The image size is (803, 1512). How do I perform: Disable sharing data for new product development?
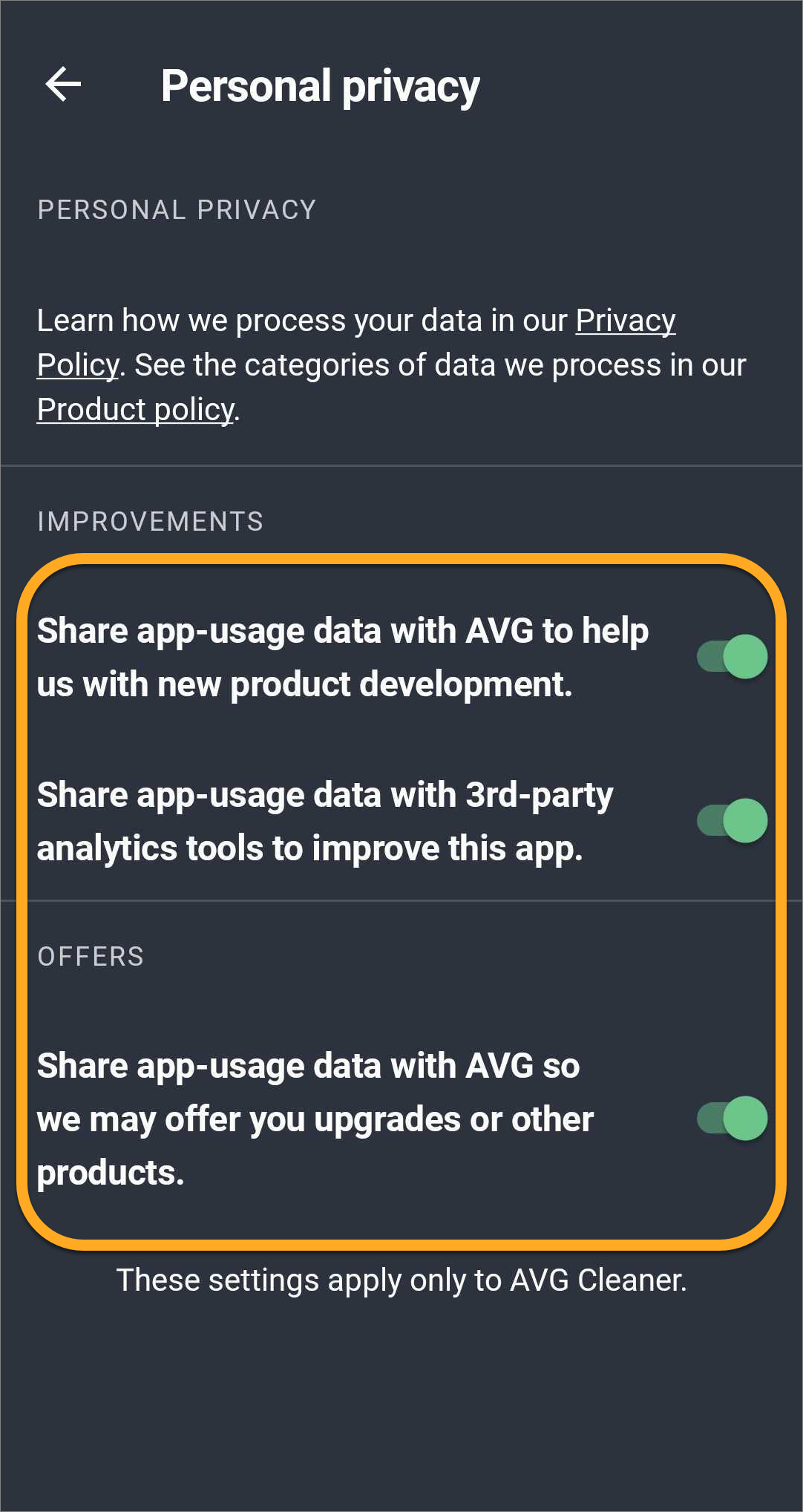[732, 656]
